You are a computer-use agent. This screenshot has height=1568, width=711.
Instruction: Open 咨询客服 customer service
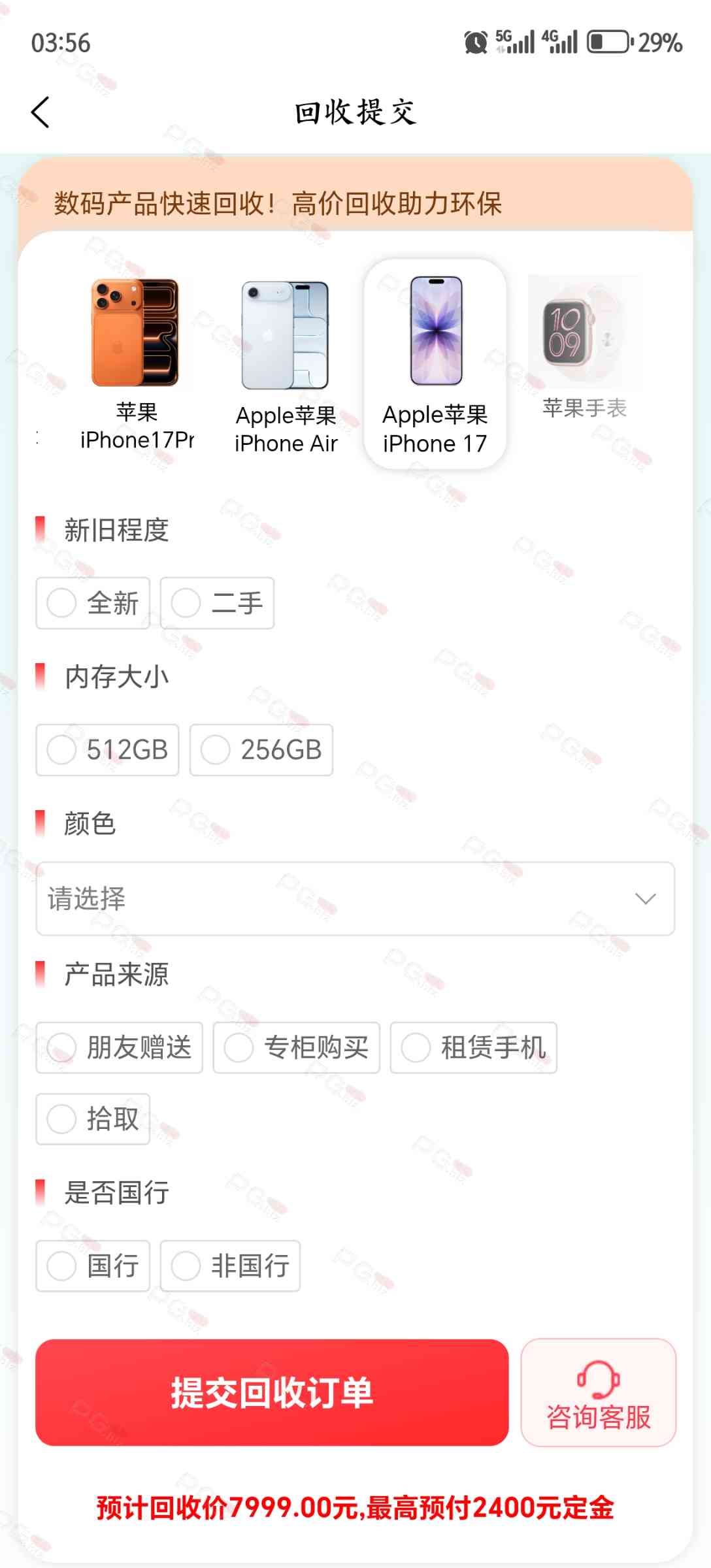[598, 1392]
